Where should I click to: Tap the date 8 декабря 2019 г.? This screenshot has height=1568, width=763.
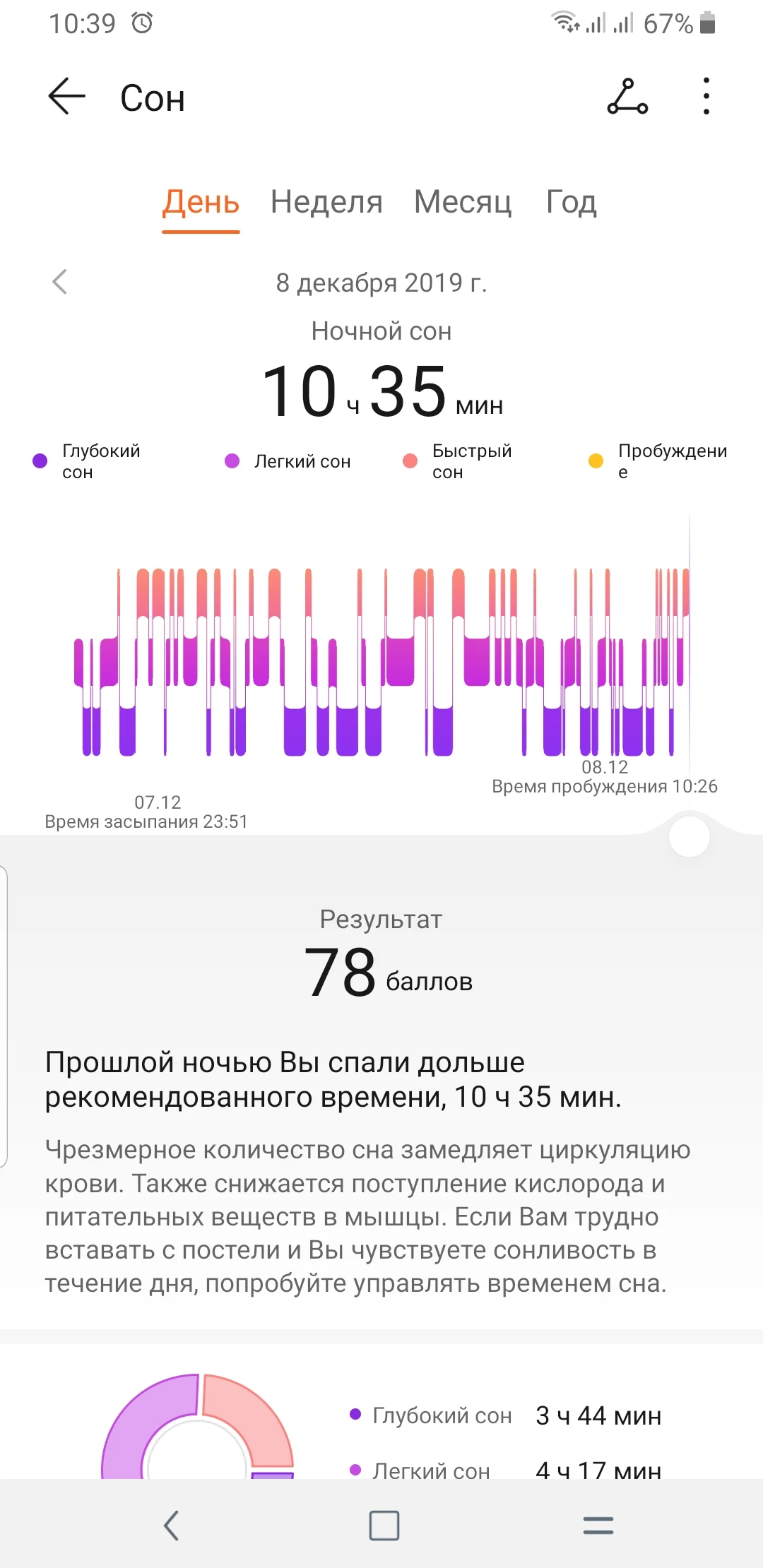381,283
